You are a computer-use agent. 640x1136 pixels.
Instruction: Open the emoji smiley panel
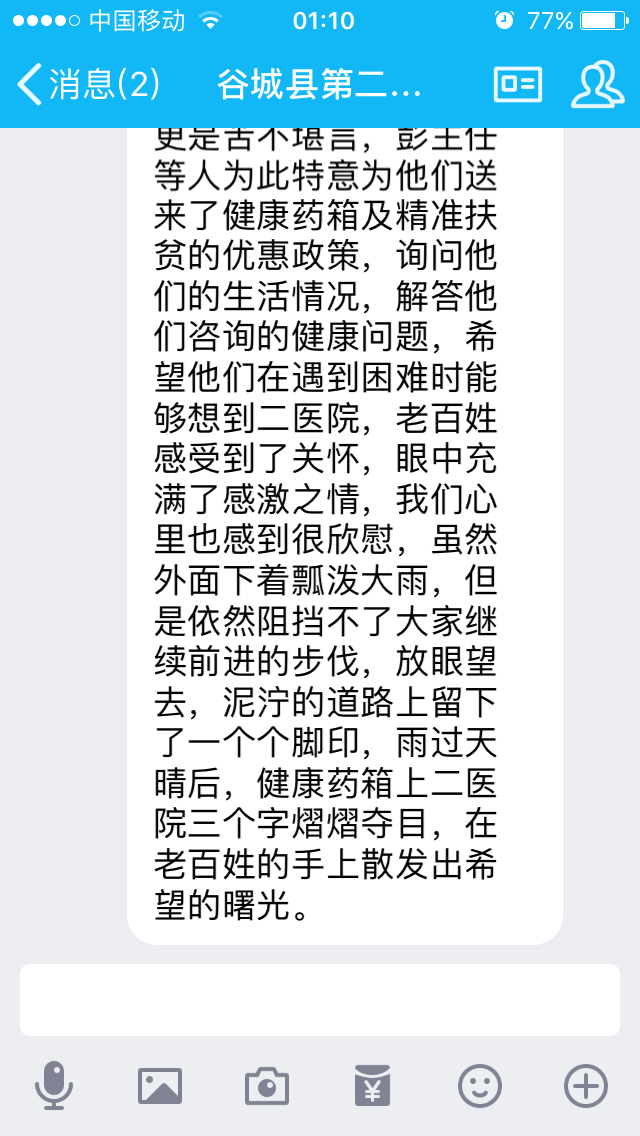pos(480,1085)
